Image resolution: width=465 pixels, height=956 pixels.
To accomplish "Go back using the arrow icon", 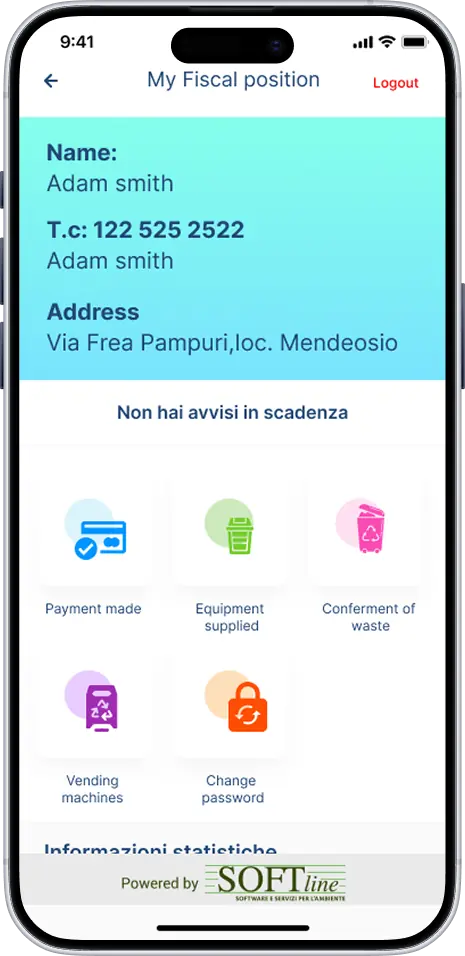I will 51,80.
